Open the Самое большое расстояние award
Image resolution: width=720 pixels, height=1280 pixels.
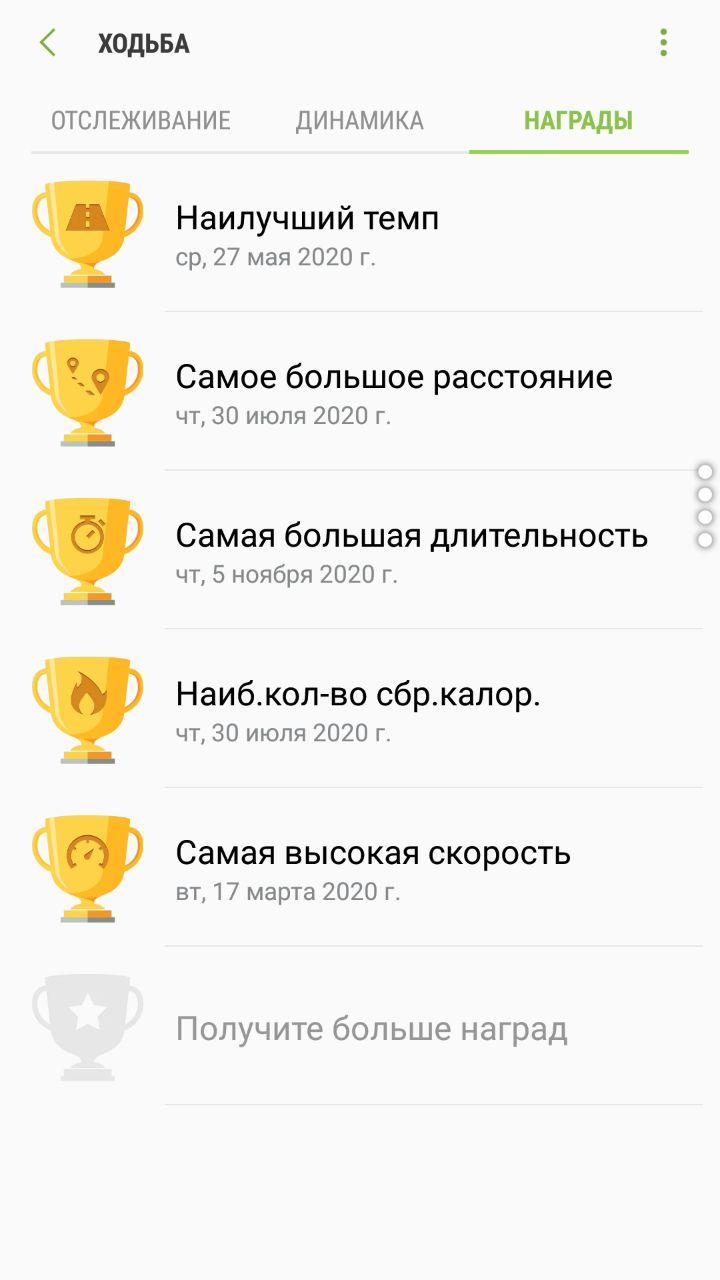(360, 393)
